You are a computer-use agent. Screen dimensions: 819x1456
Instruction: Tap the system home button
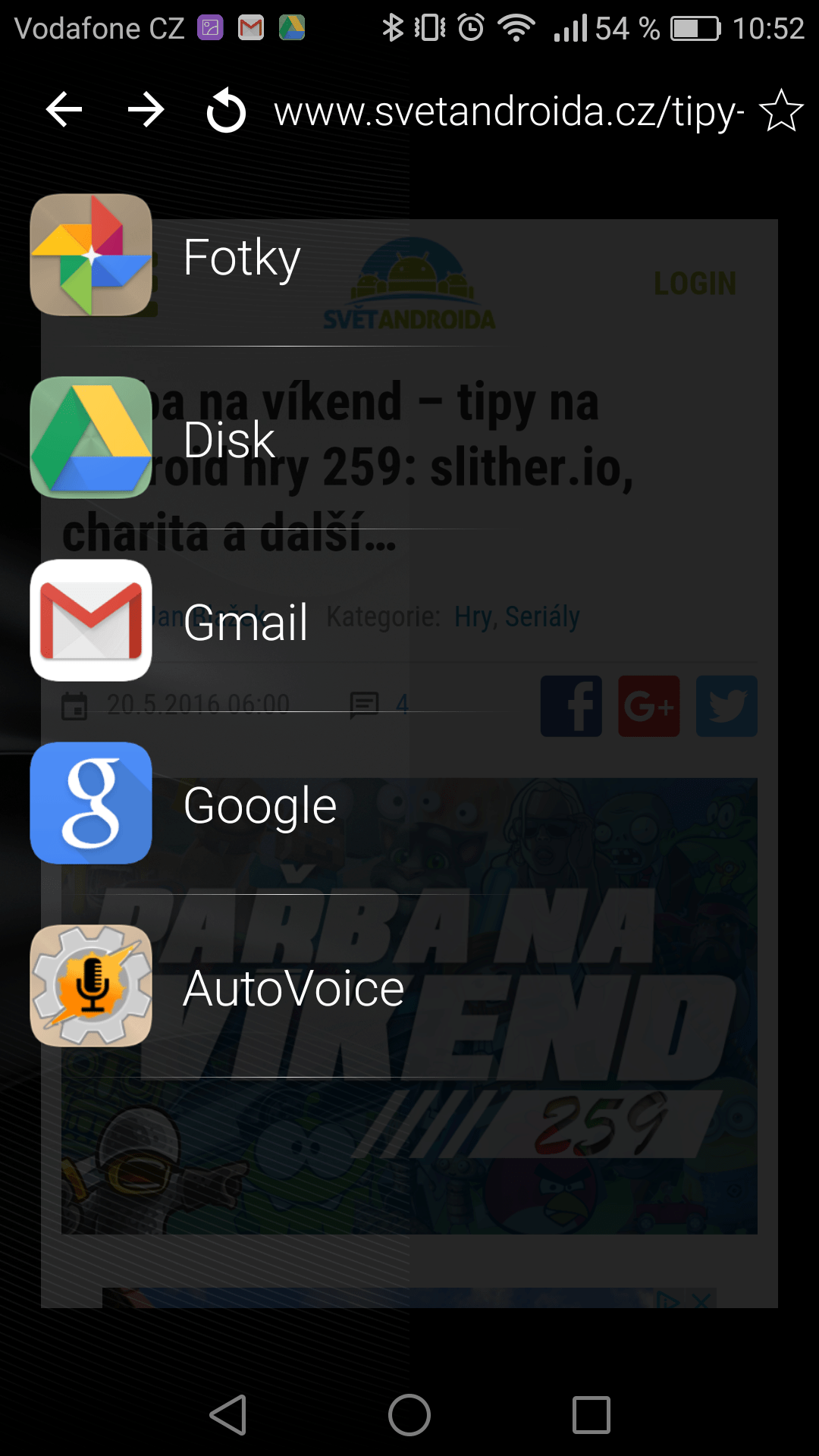tap(409, 1415)
